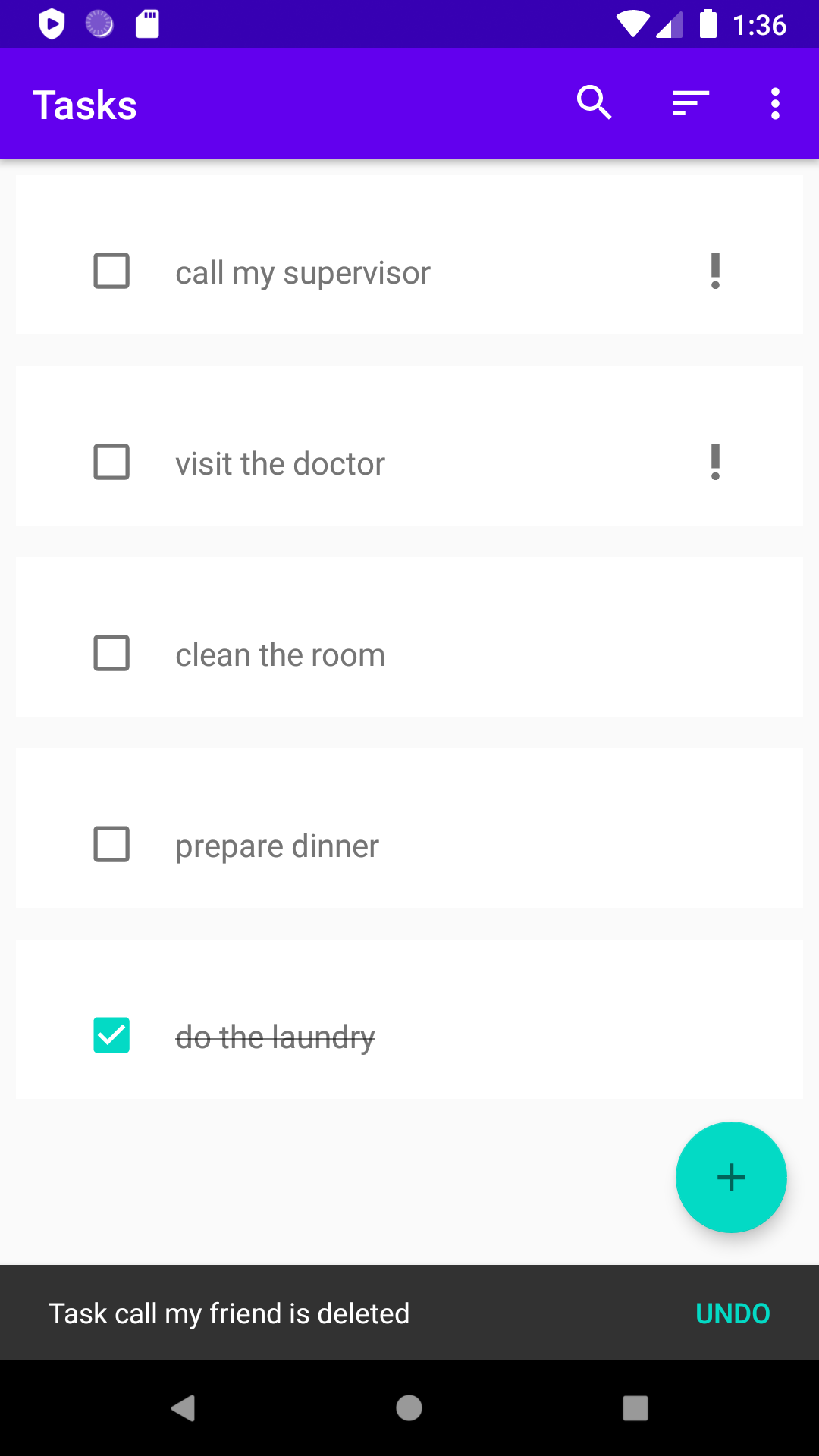
Task: Tick the 'clean the room' checkbox
Action: (x=111, y=654)
